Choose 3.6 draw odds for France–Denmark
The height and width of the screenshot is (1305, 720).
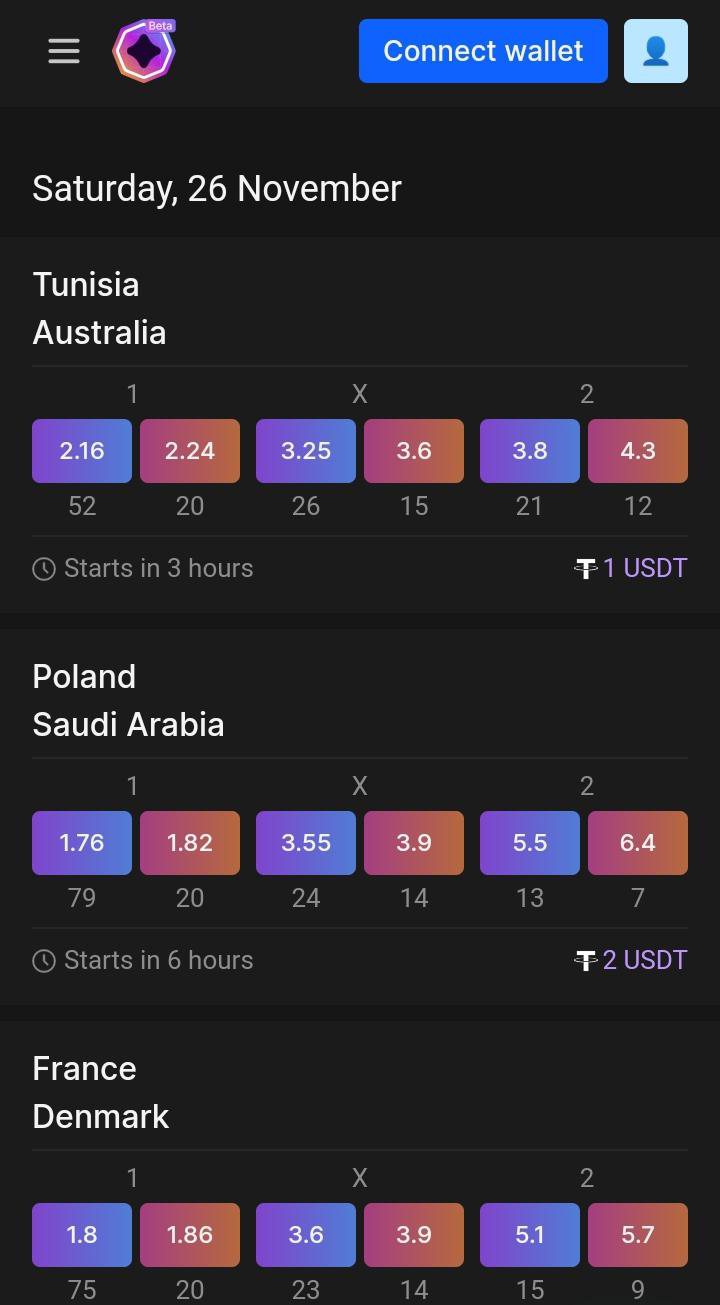306,1235
